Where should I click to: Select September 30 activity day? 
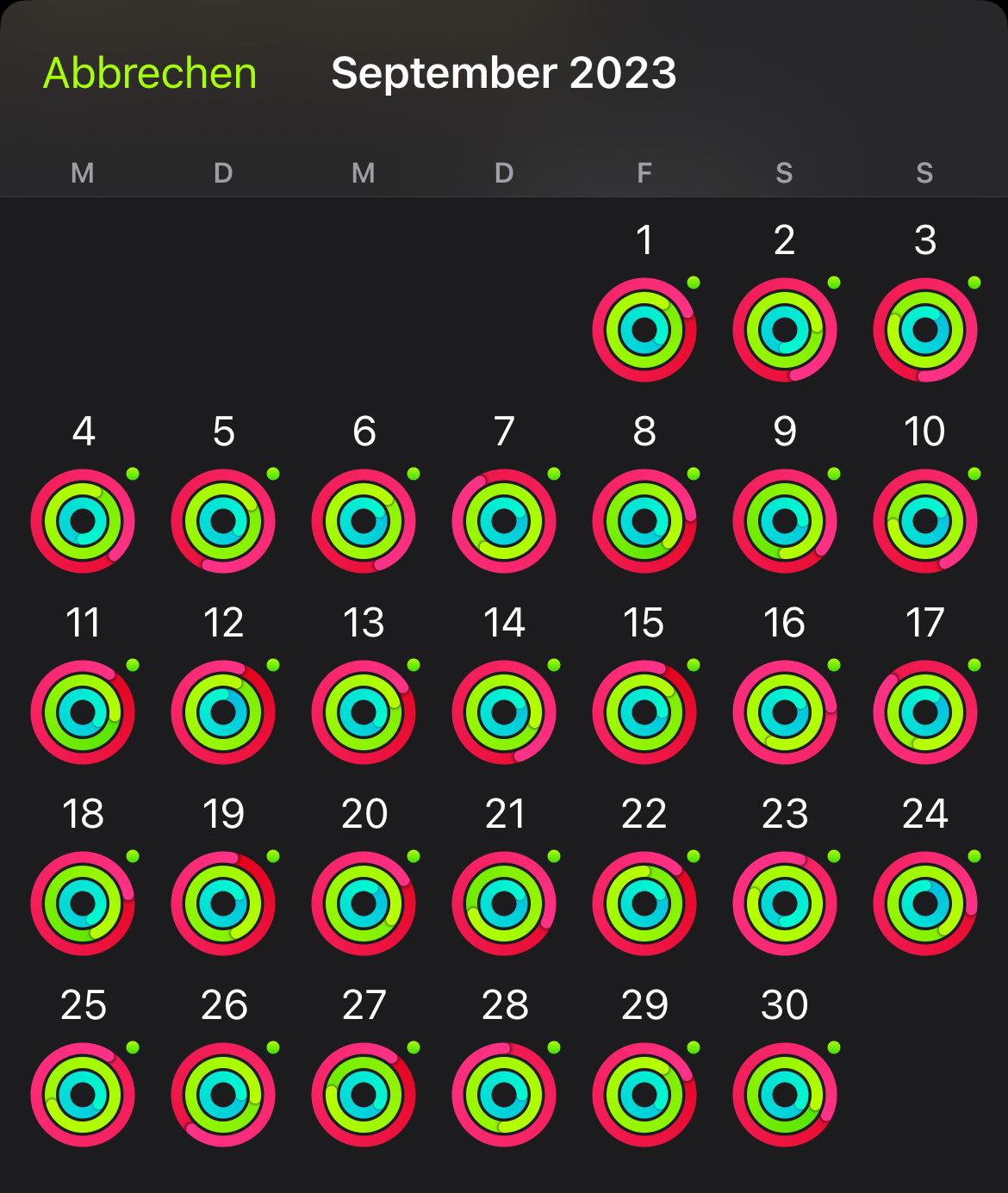click(785, 1095)
